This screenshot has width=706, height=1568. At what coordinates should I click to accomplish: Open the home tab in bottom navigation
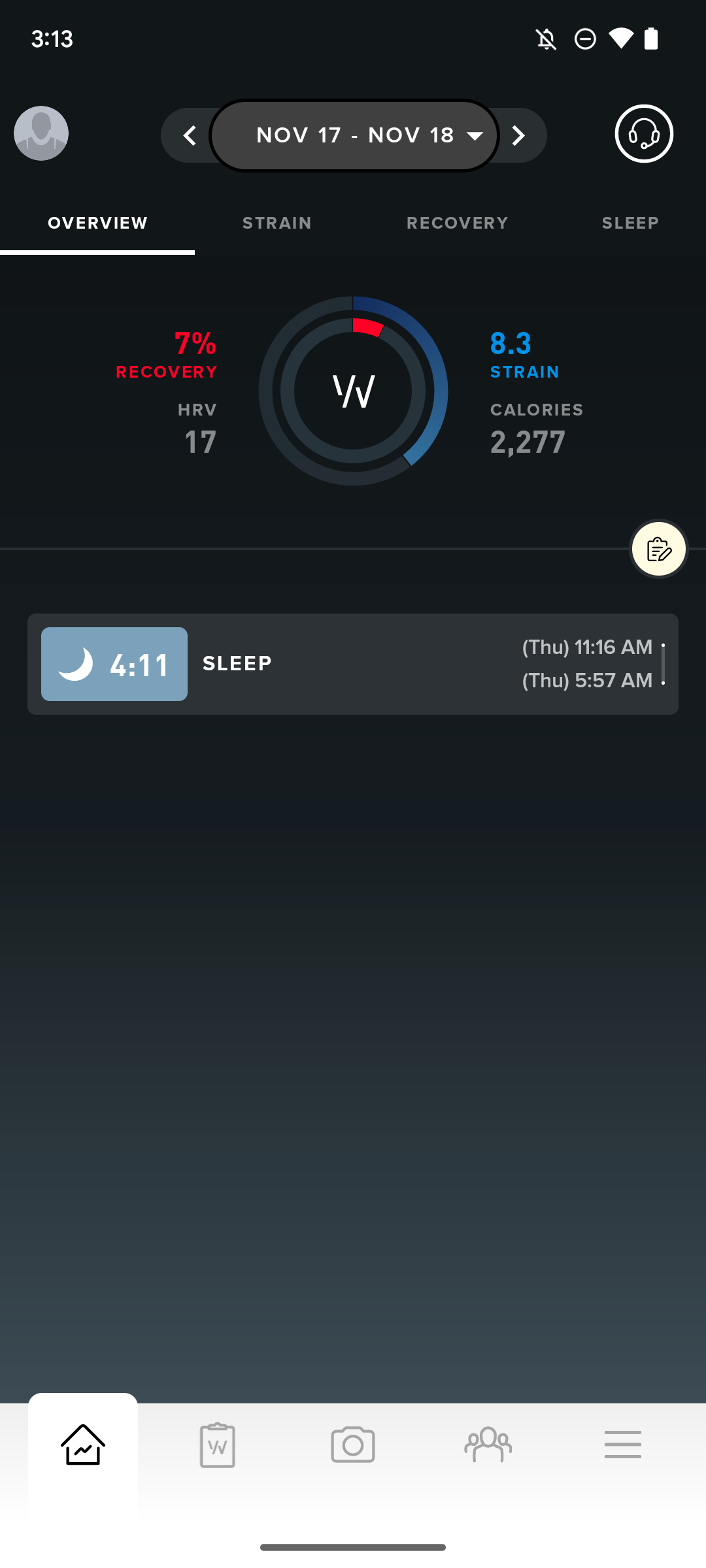pyautogui.click(x=83, y=1445)
